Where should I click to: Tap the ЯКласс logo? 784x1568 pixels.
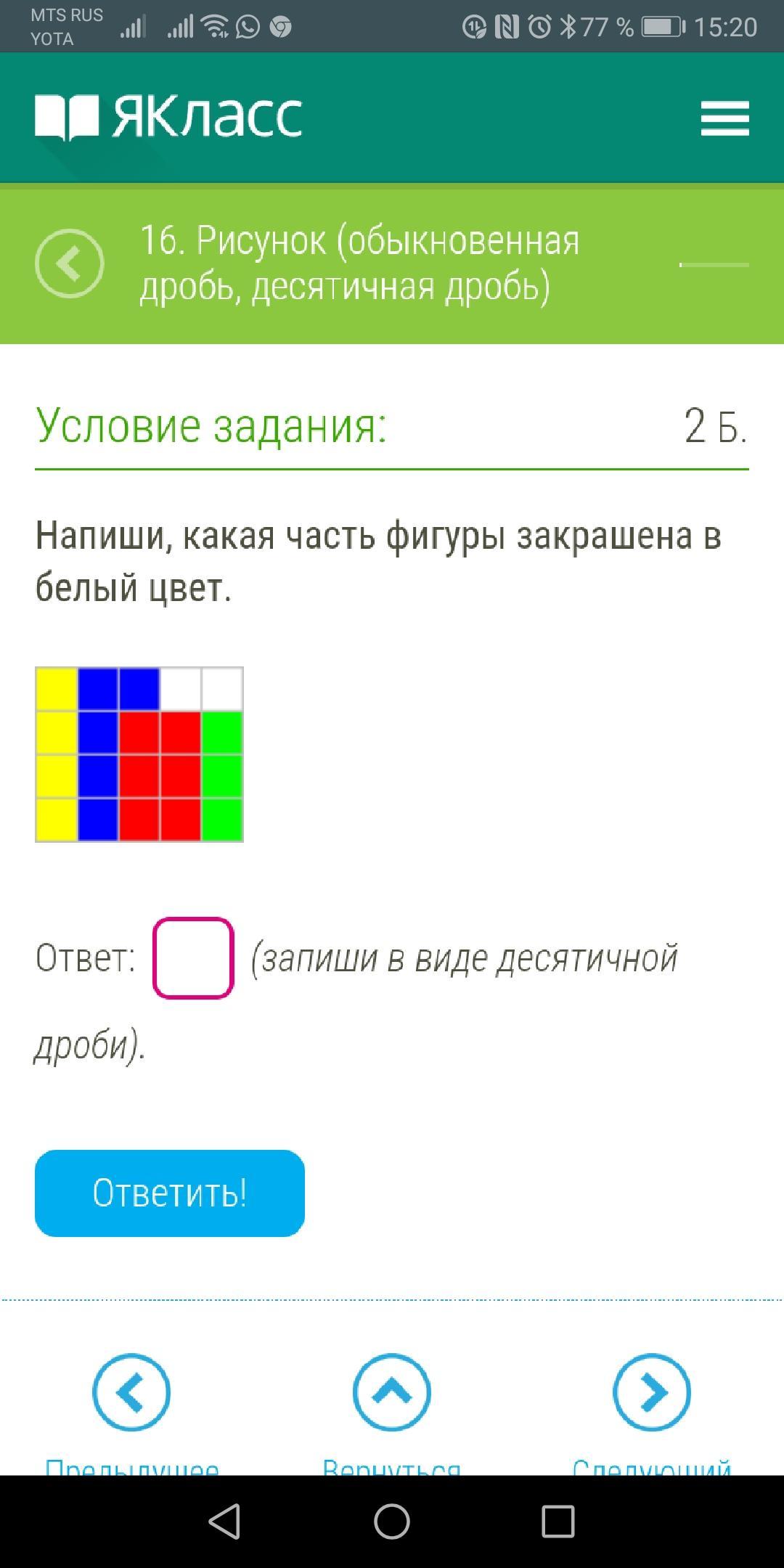coord(168,116)
